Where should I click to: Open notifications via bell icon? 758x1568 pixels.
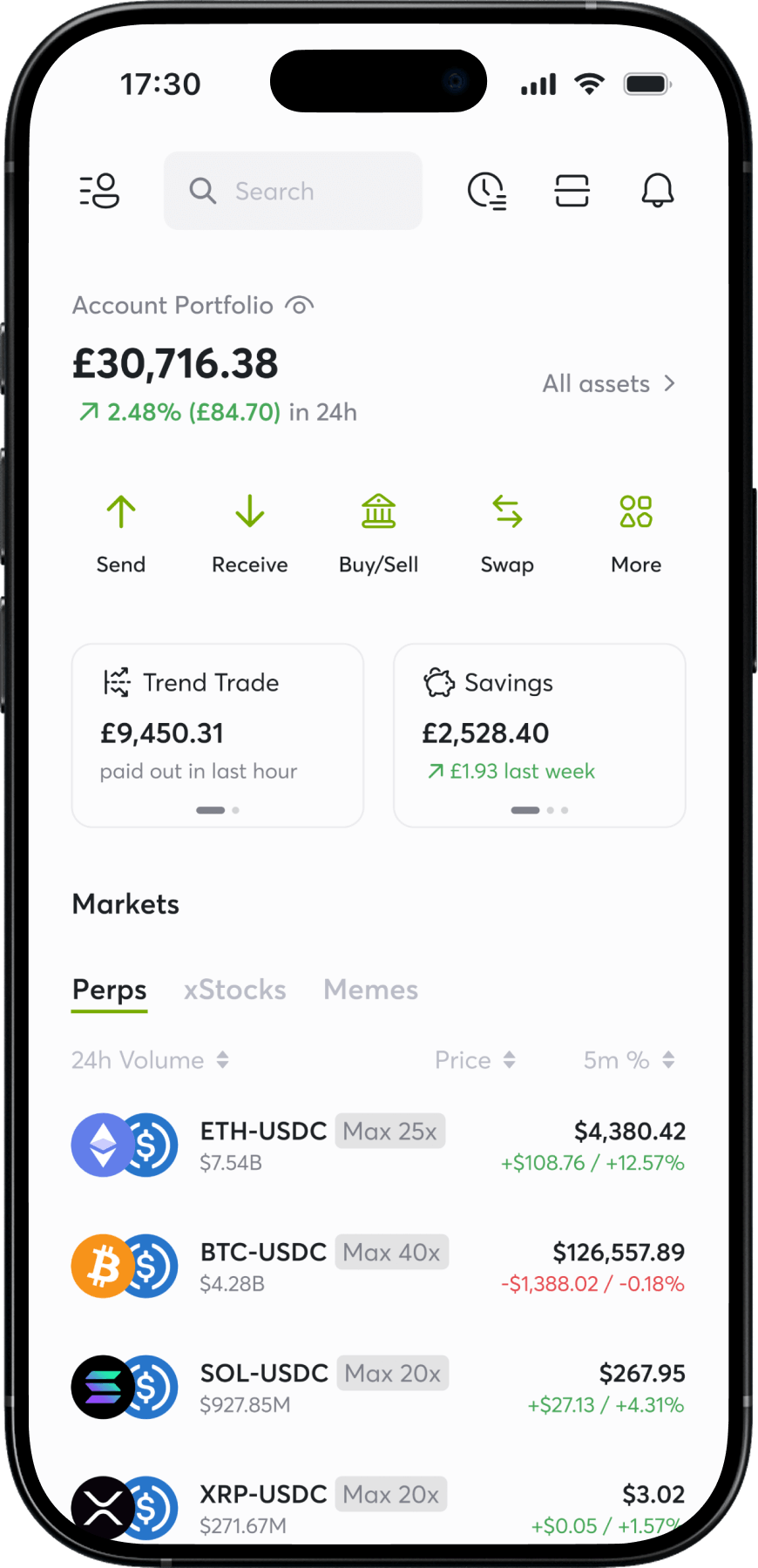point(658,191)
